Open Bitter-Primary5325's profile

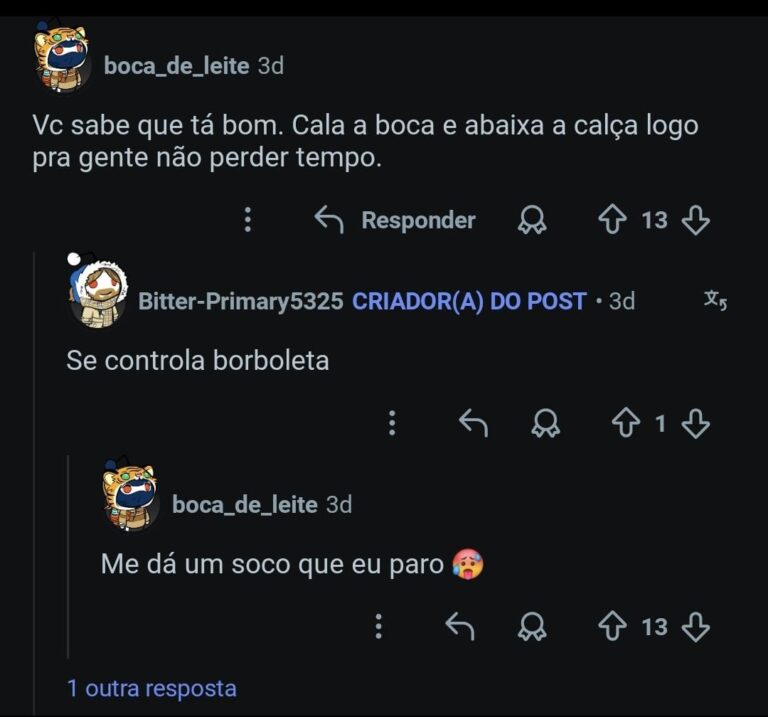pyautogui.click(x=240, y=301)
